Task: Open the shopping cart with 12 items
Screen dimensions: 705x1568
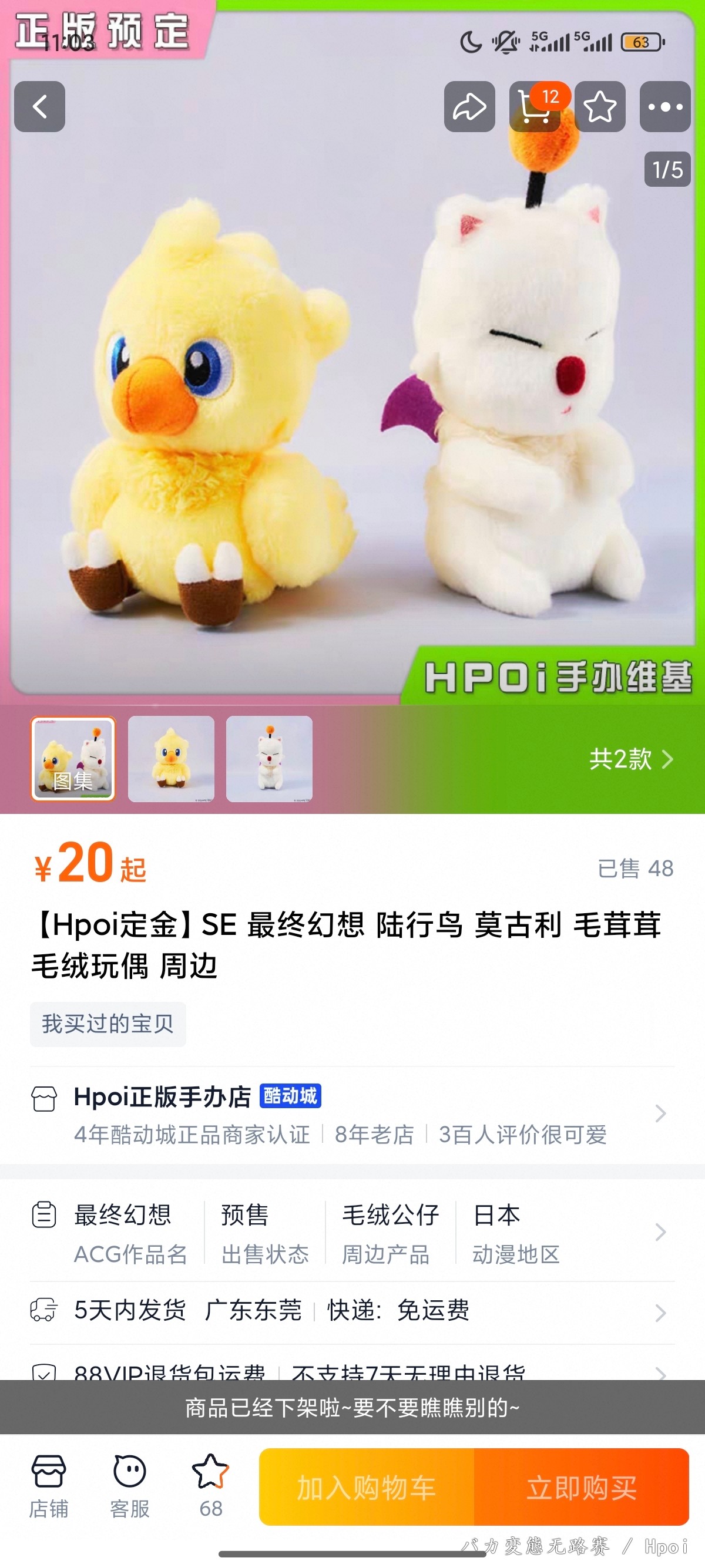Action: [535, 107]
